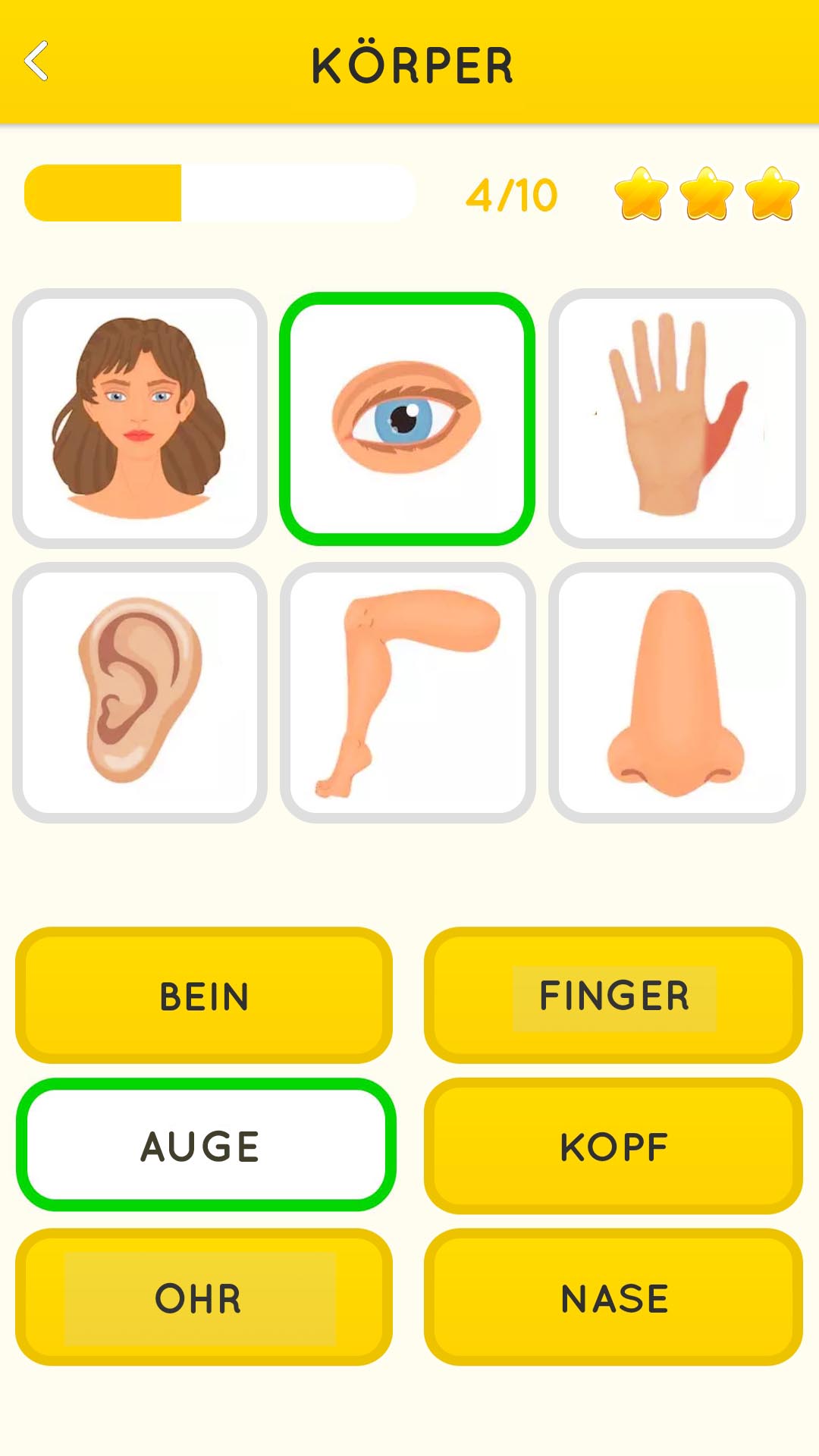Tap the AUGE answer button
Viewport: 819px width, 1456px height.
click(204, 1145)
